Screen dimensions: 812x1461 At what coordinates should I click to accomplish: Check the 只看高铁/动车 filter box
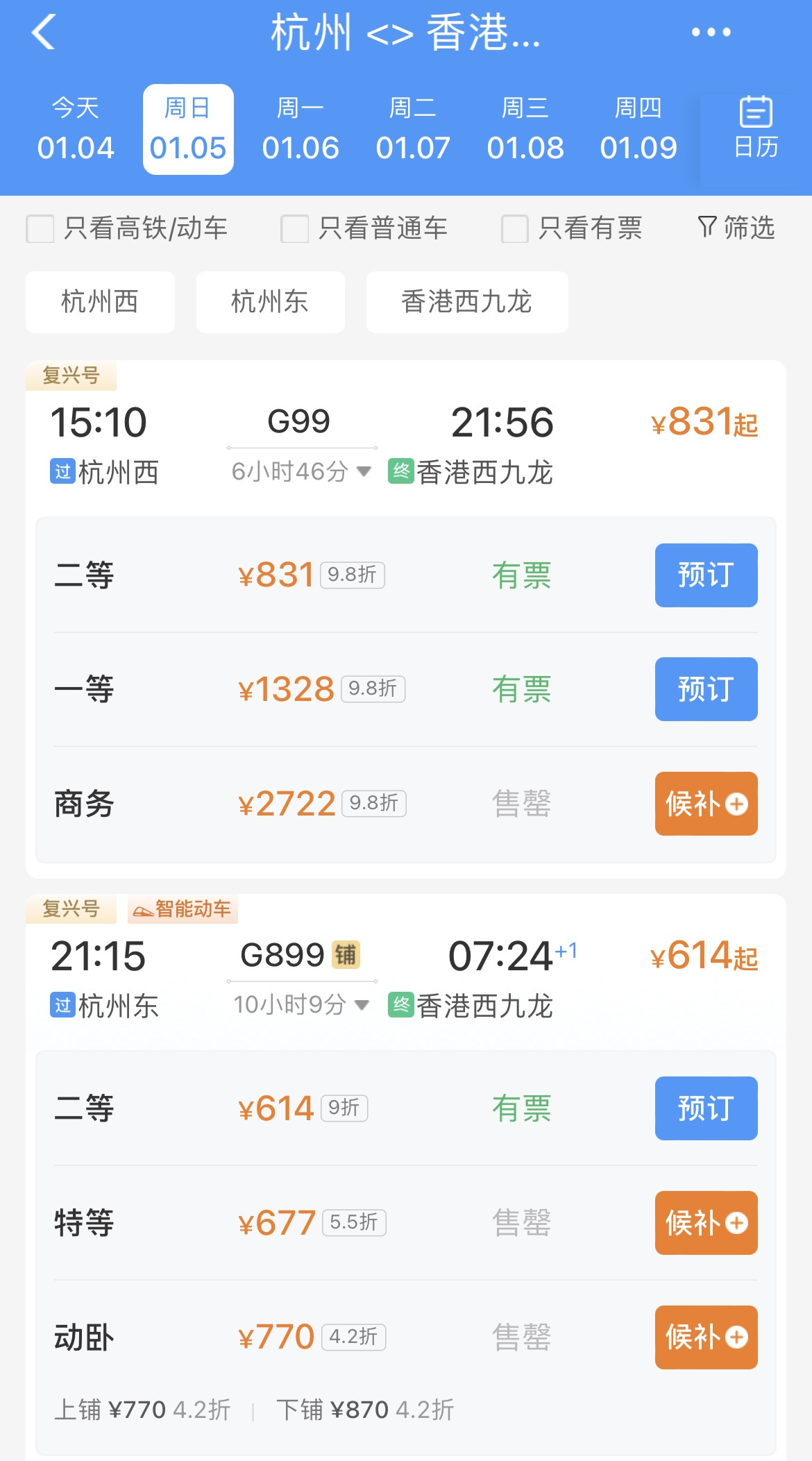coord(40,228)
